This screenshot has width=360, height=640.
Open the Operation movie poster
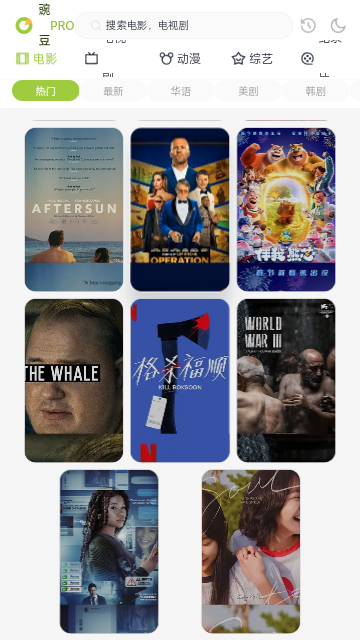pyautogui.click(x=180, y=209)
